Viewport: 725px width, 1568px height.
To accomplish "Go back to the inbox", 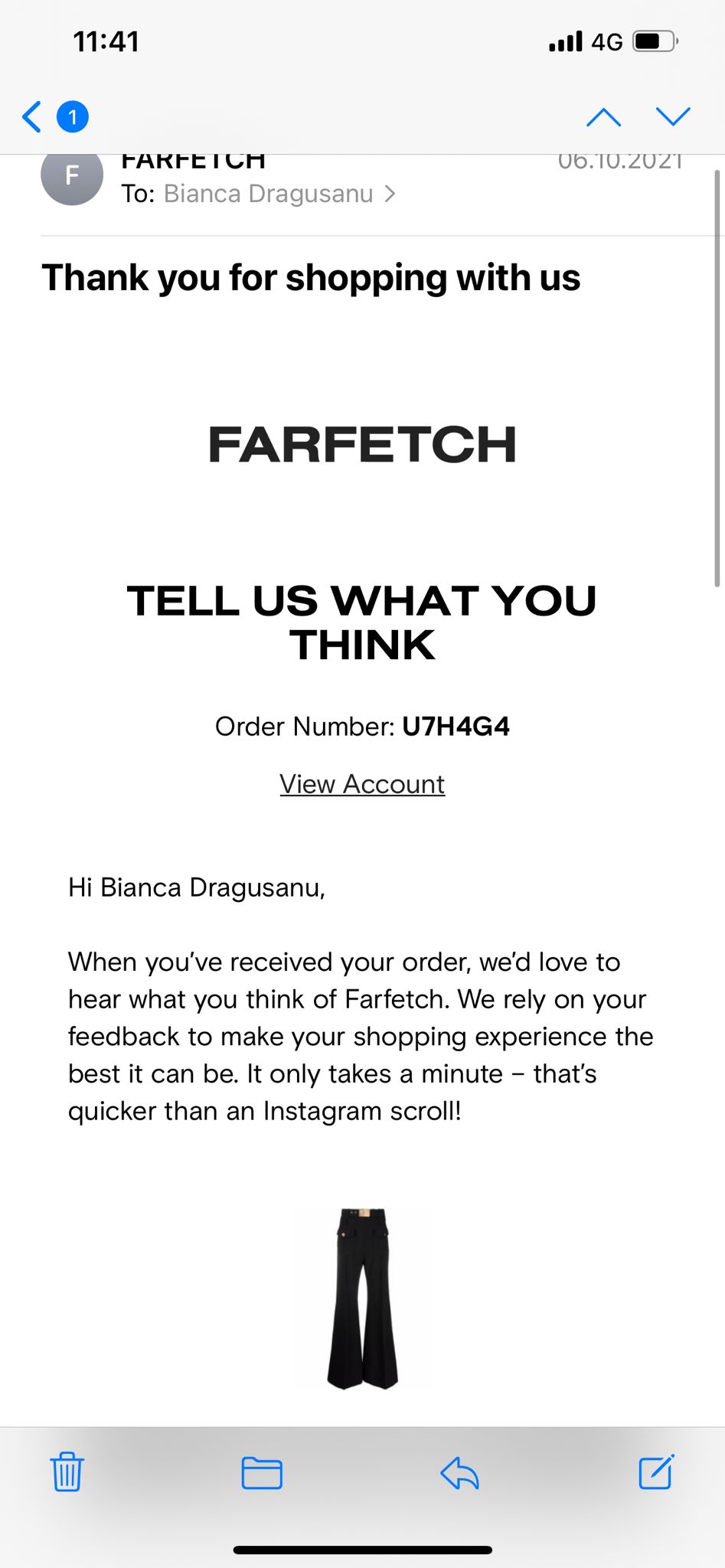I will [32, 117].
